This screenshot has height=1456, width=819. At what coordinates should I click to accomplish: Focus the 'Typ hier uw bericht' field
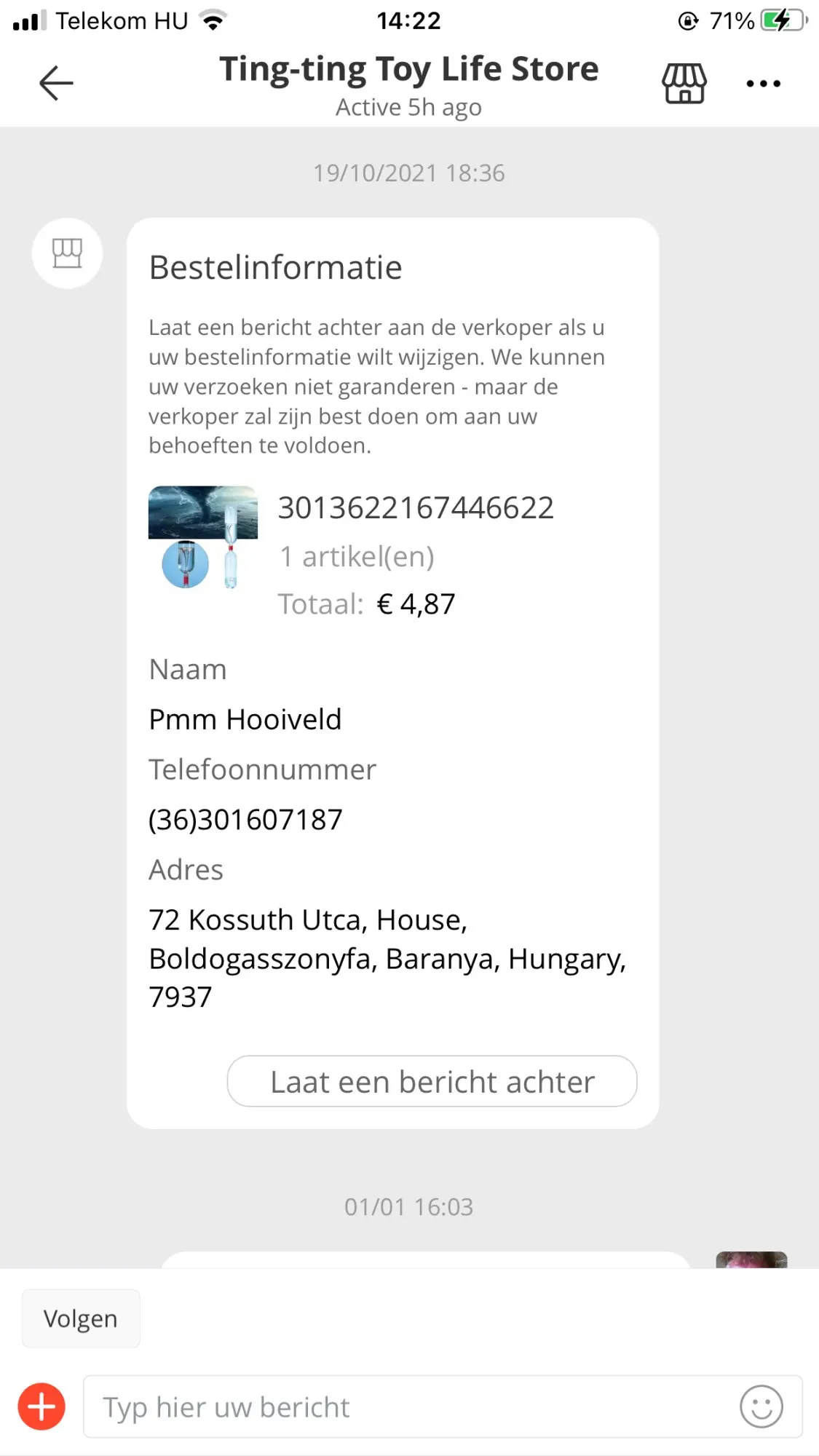point(408,1406)
